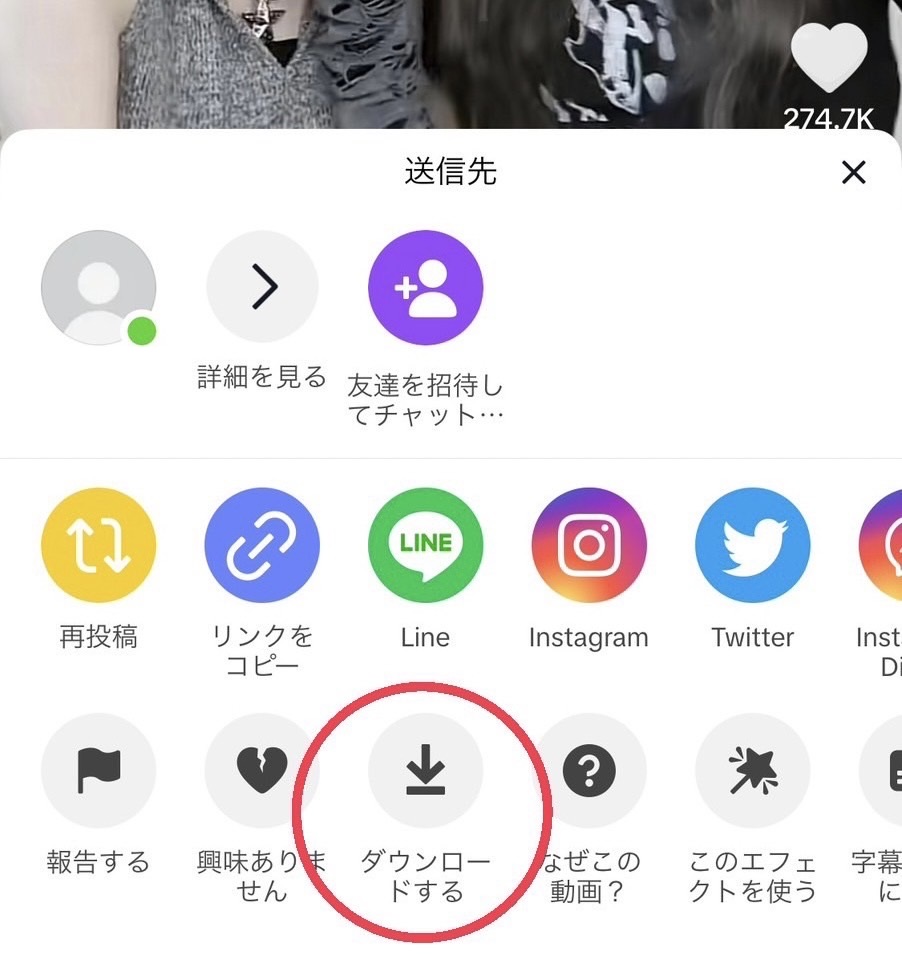The width and height of the screenshot is (902, 968).
Task: Share the video to Line
Action: click(425, 545)
